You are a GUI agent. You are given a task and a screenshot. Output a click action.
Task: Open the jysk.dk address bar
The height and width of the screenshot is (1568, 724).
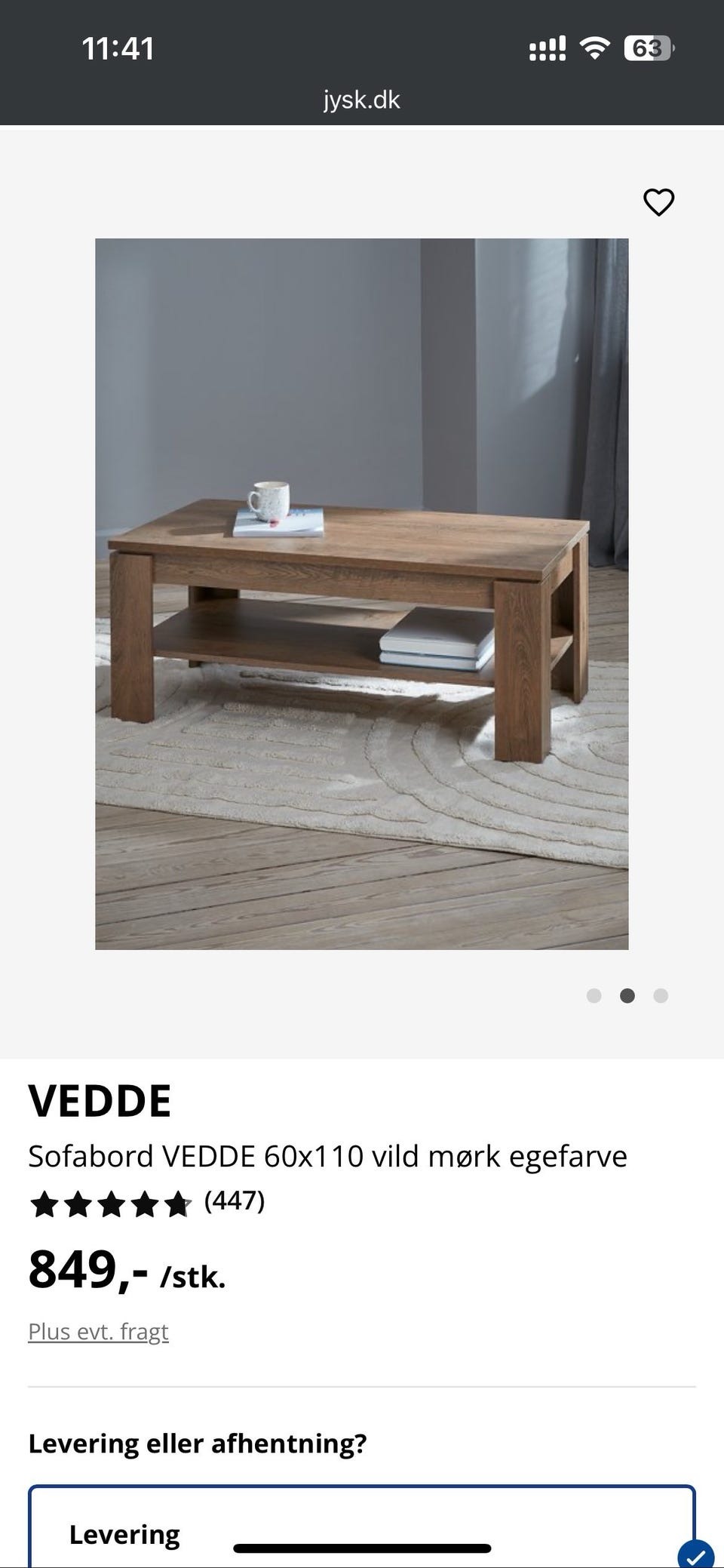pos(362,100)
